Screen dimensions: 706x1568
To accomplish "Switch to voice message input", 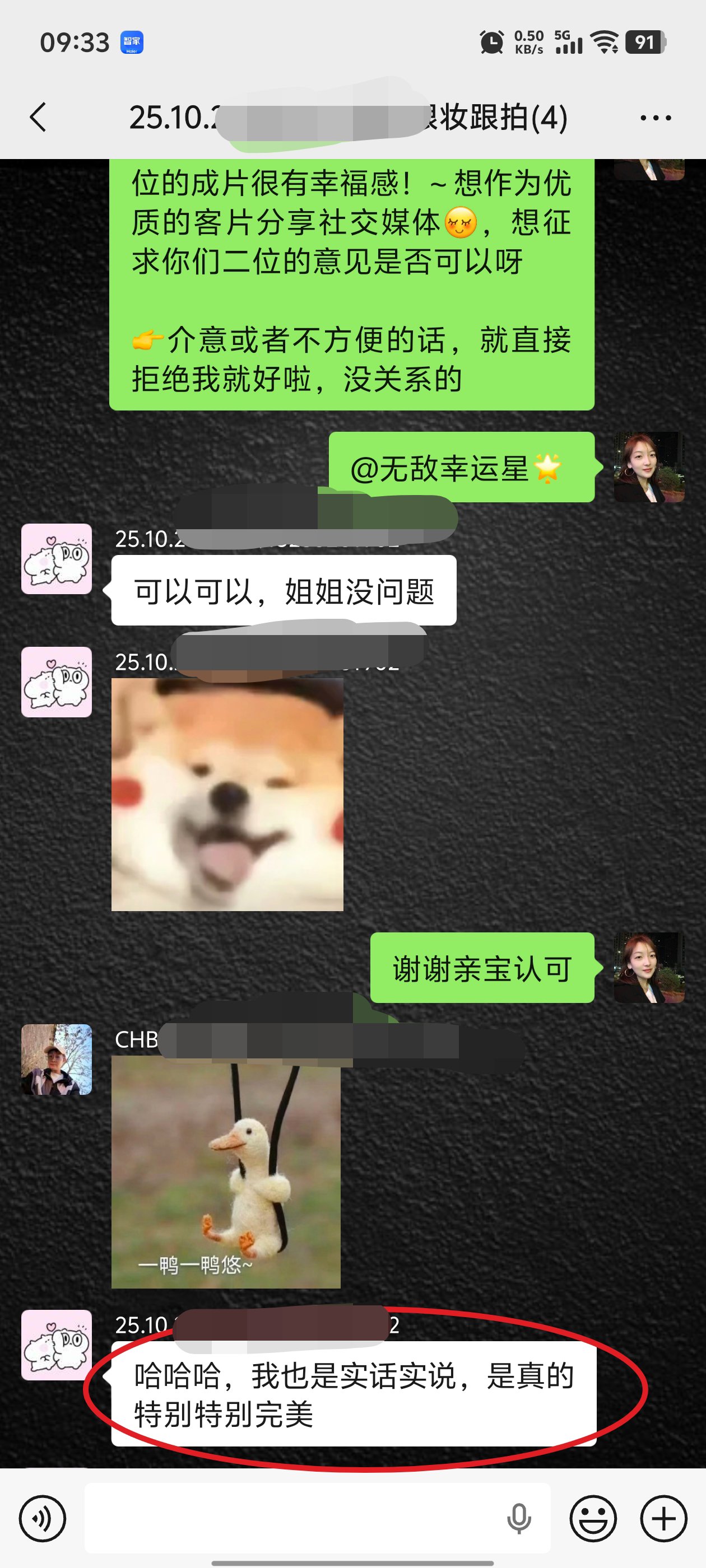I will click(42, 1518).
